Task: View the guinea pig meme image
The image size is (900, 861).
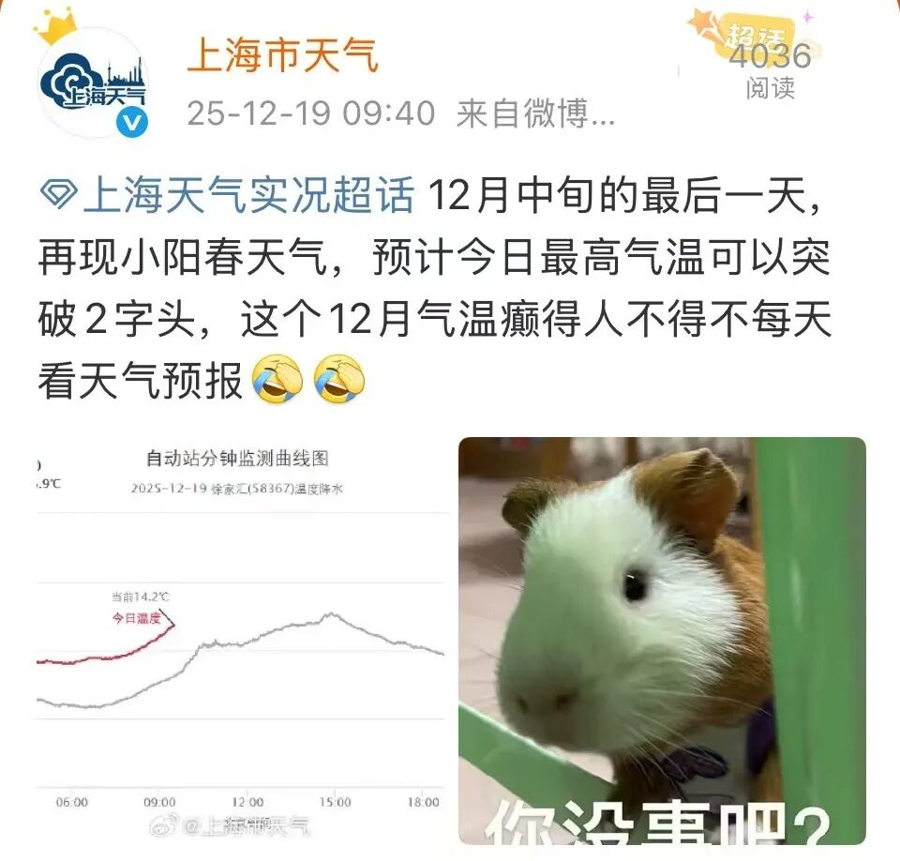Action: tap(661, 640)
